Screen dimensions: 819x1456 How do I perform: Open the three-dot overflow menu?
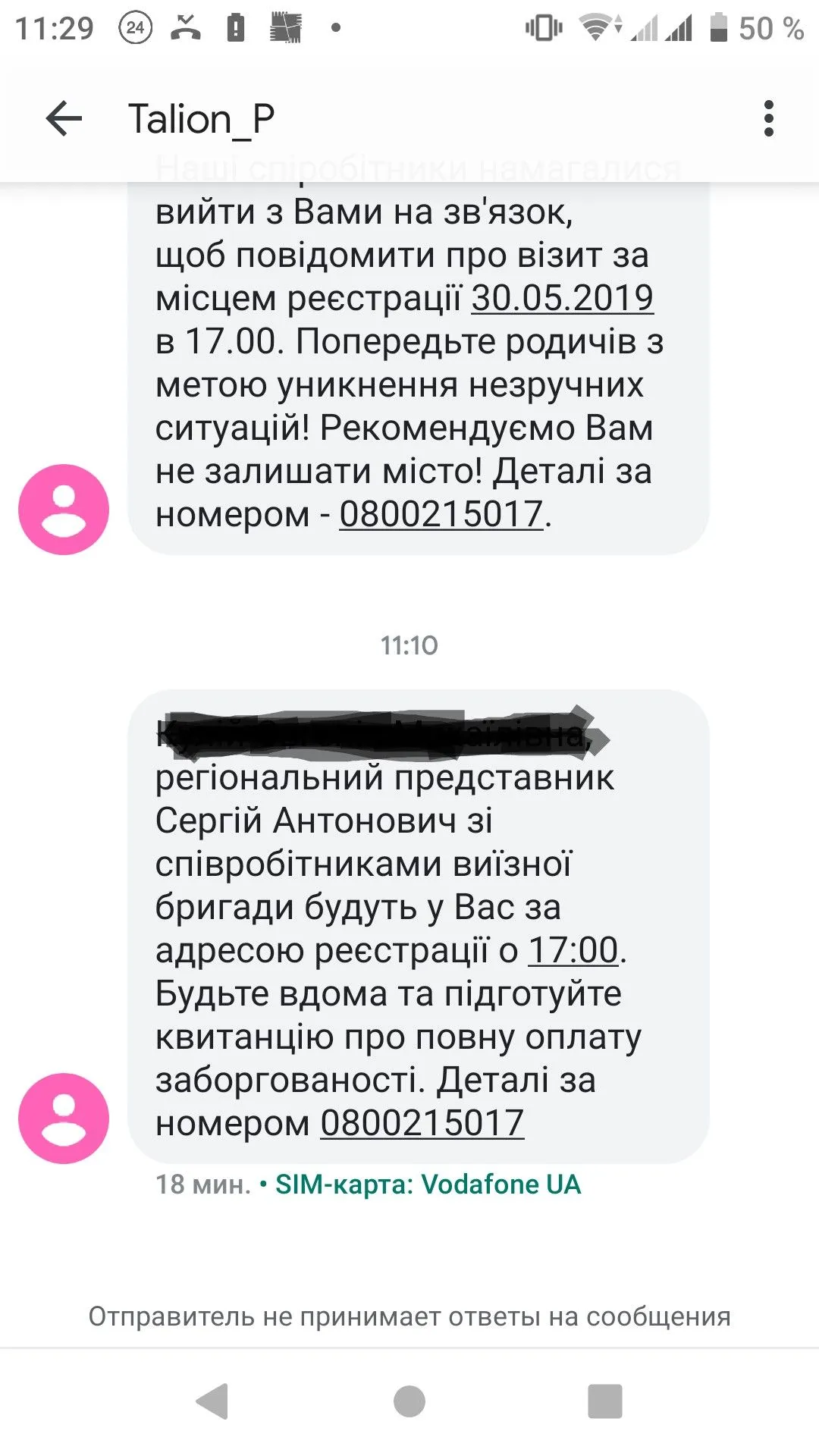768,119
